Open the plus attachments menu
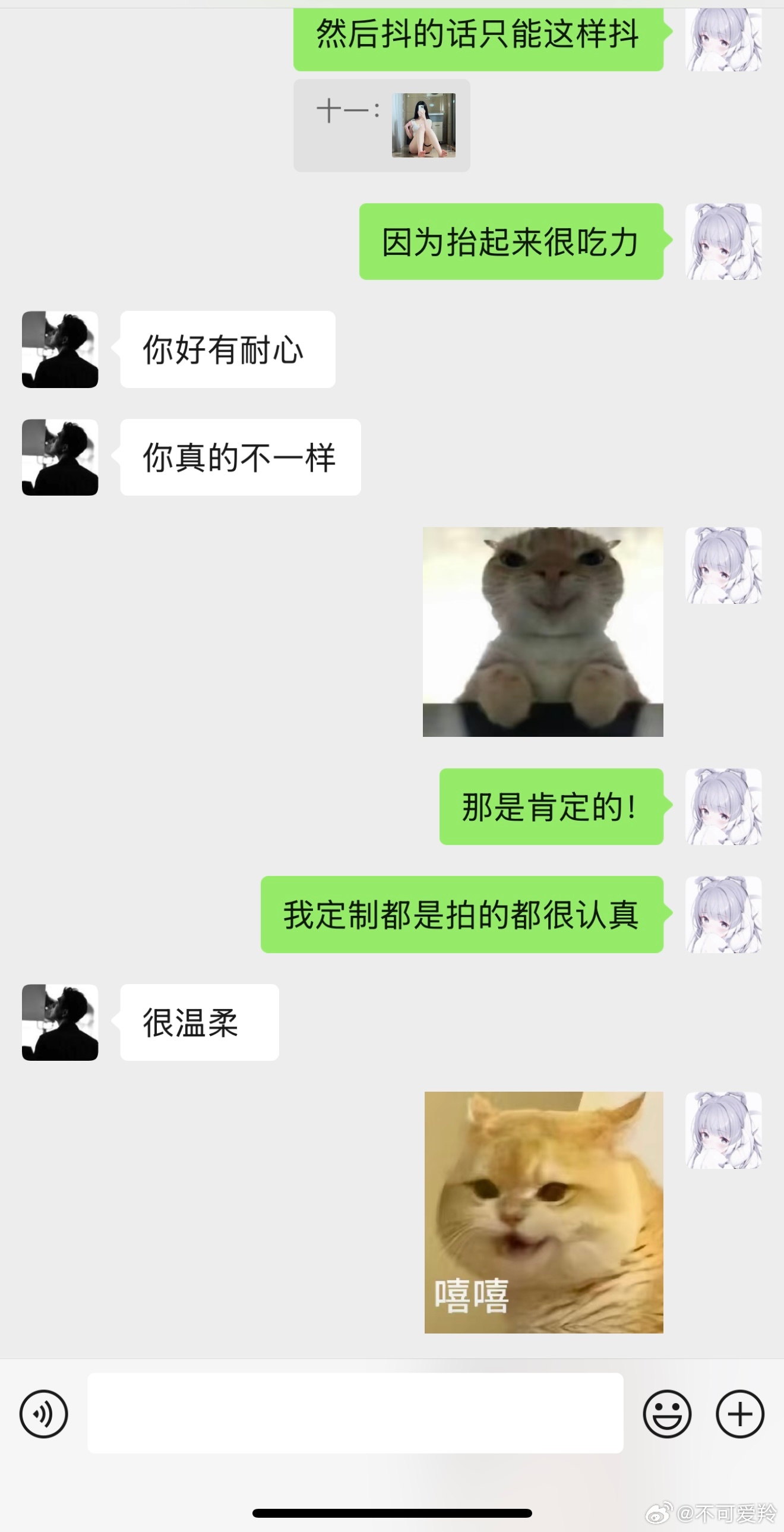784x1532 pixels. pyautogui.click(x=739, y=1414)
